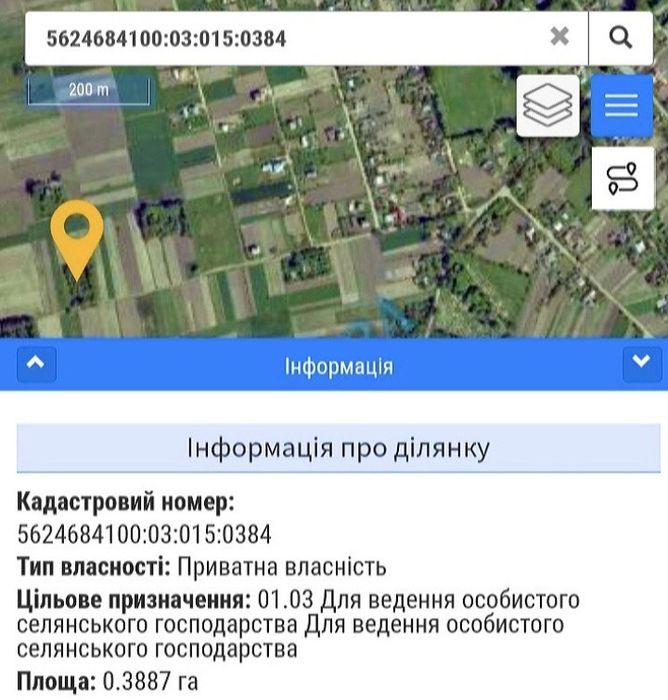Clear the search text with X
Screen dimensions: 668x700
coord(560,37)
